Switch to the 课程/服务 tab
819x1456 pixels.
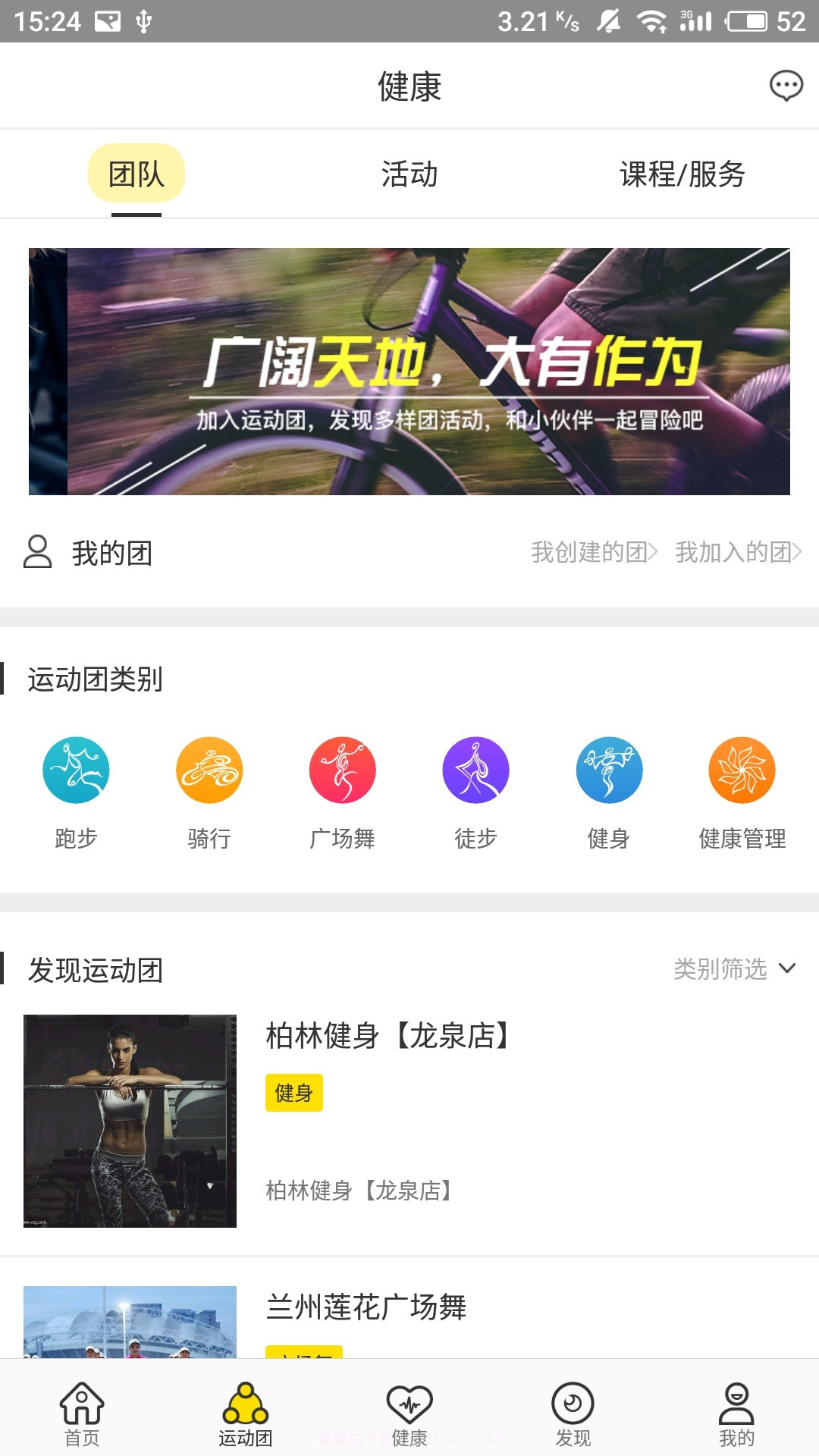[682, 174]
